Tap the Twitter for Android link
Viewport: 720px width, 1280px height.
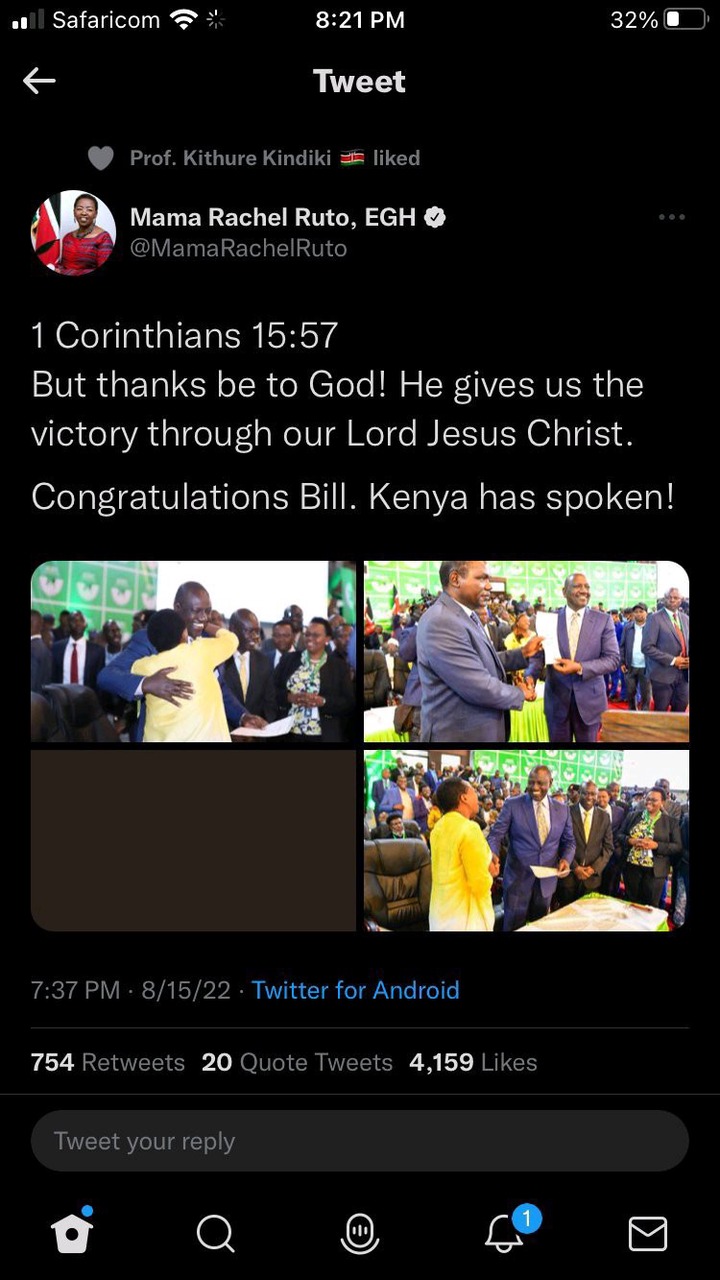click(x=355, y=990)
